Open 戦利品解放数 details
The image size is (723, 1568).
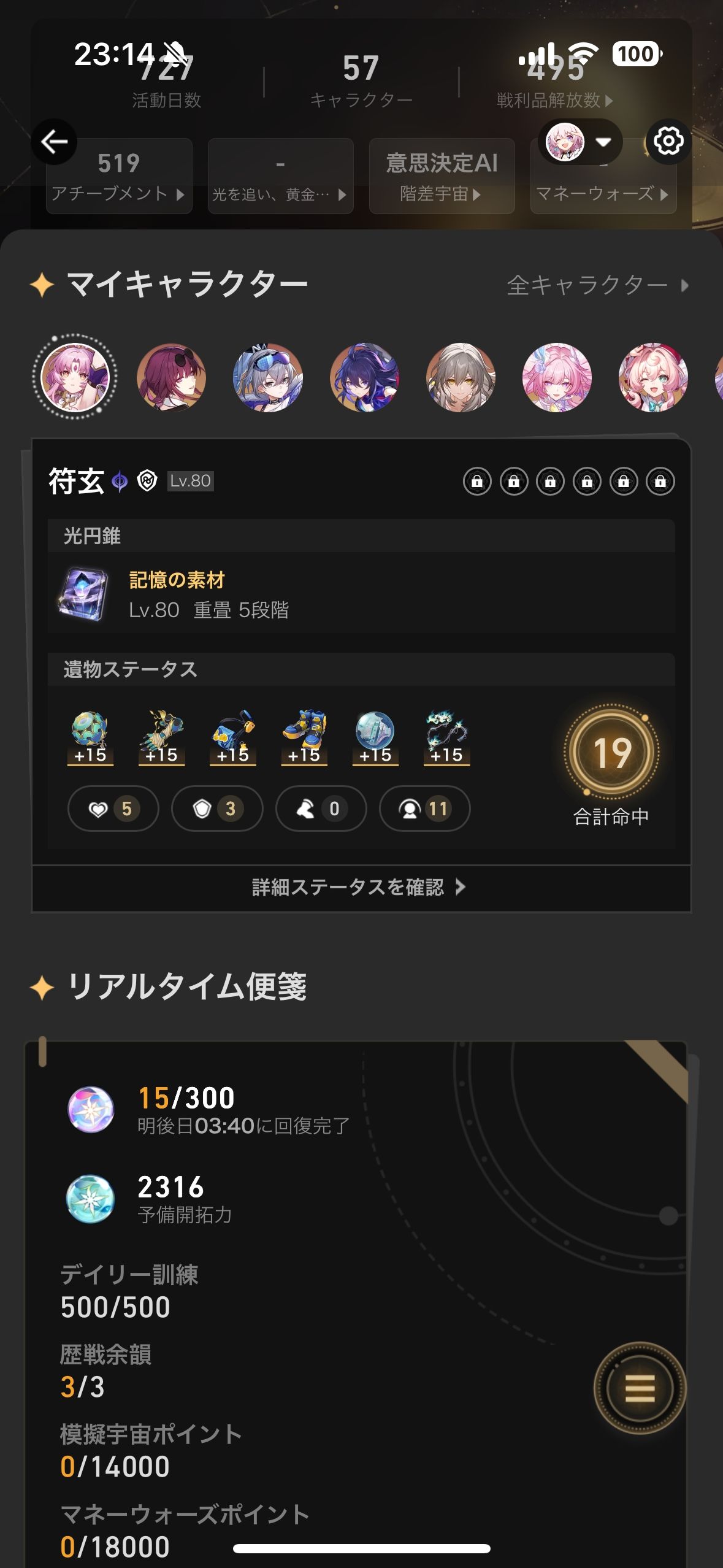pos(554,99)
